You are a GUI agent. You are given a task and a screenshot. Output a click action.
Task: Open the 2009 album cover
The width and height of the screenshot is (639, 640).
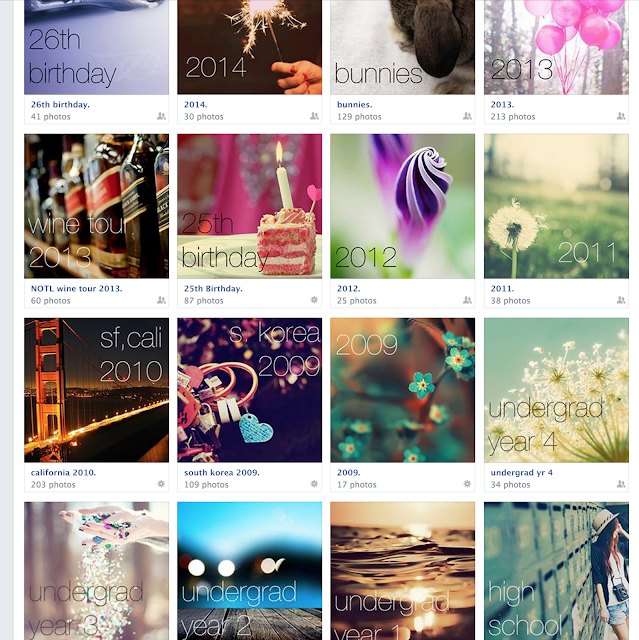[402, 390]
